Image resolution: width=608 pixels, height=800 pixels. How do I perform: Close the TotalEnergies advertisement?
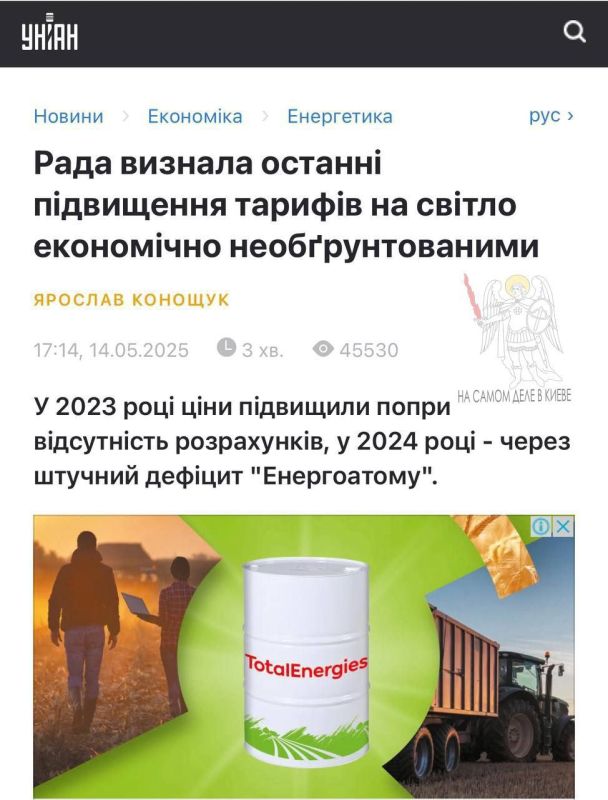click(x=564, y=526)
